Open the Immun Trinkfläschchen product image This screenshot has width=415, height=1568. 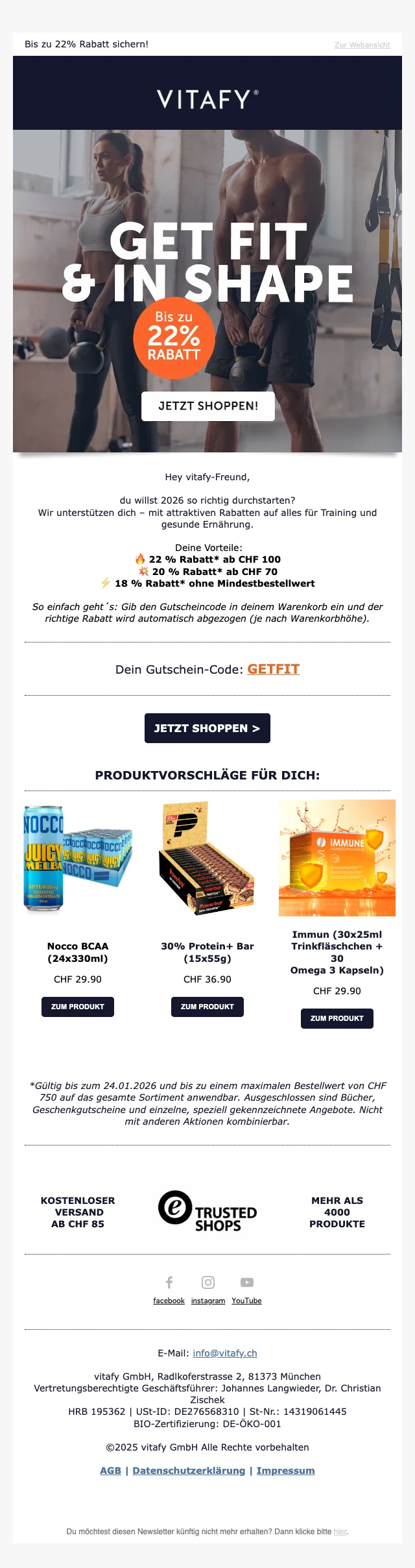tap(337, 858)
